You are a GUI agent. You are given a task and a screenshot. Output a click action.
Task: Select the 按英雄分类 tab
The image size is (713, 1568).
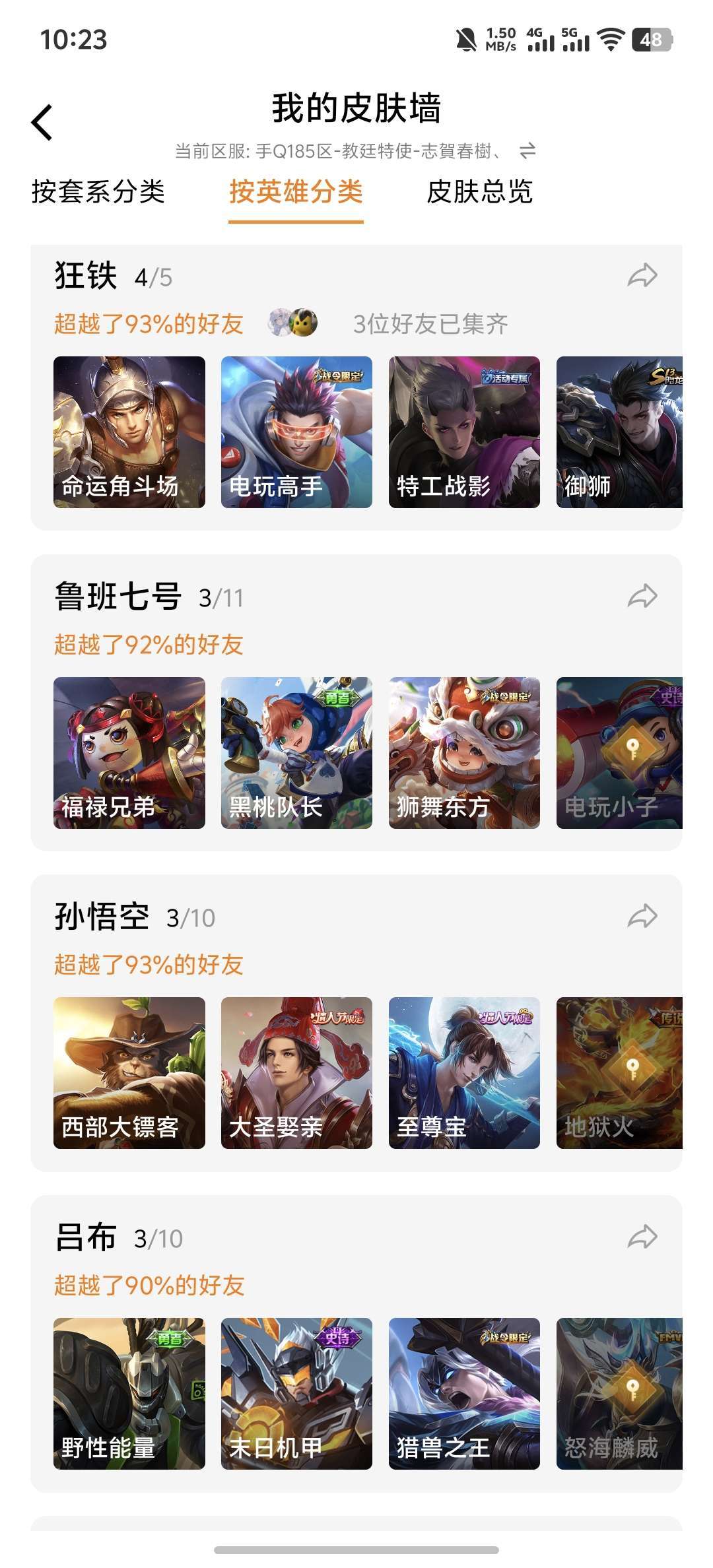296,192
